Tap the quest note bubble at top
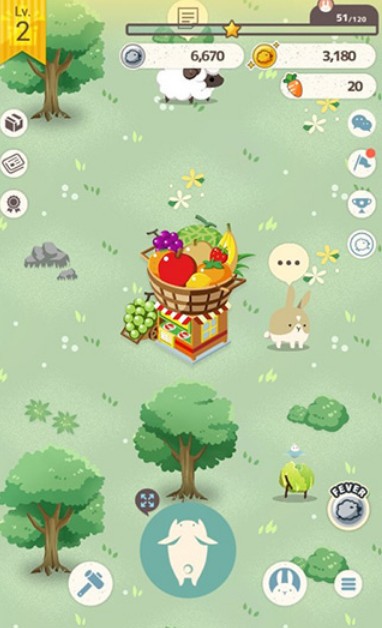The width and height of the screenshot is (382, 628). (x=187, y=17)
